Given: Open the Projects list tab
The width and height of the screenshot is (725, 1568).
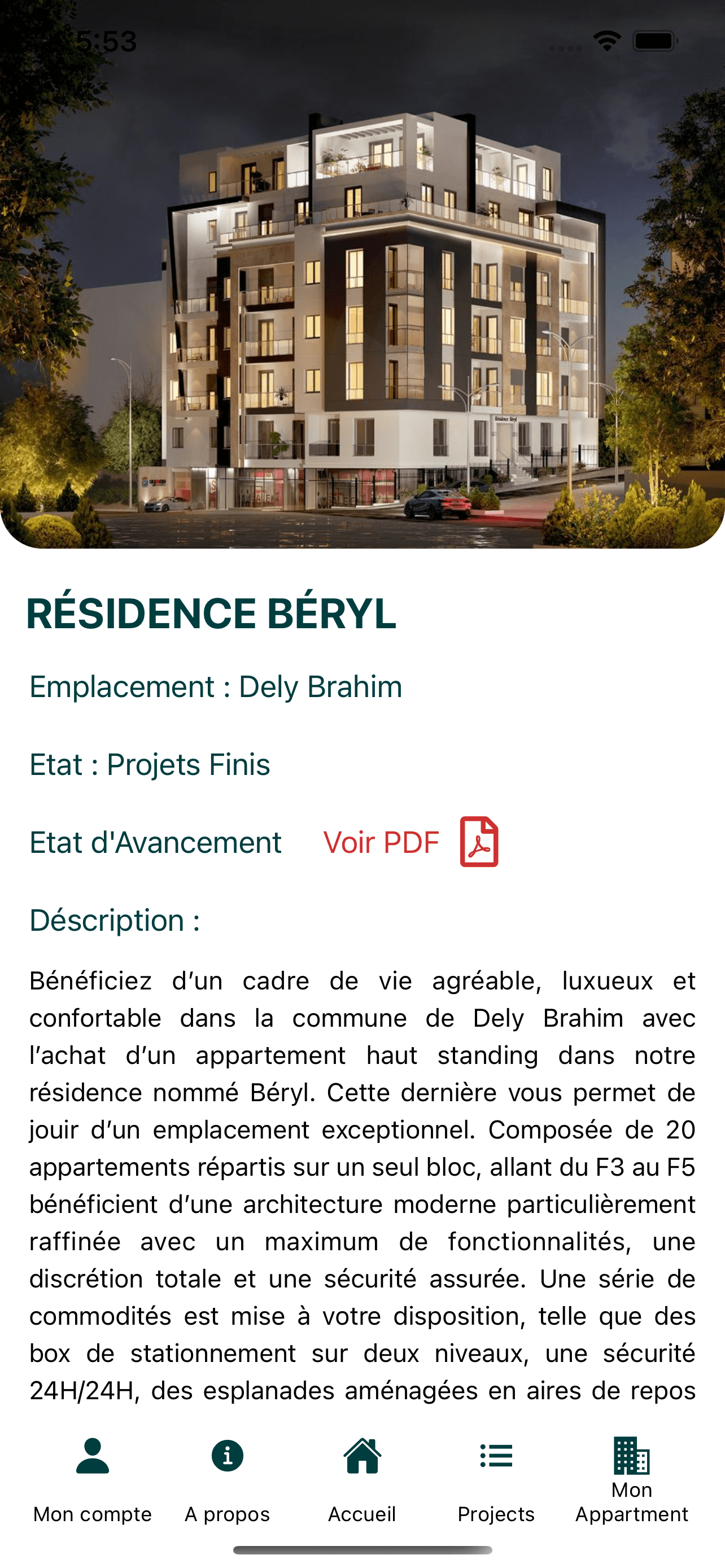Looking at the screenshot, I should click(496, 1479).
